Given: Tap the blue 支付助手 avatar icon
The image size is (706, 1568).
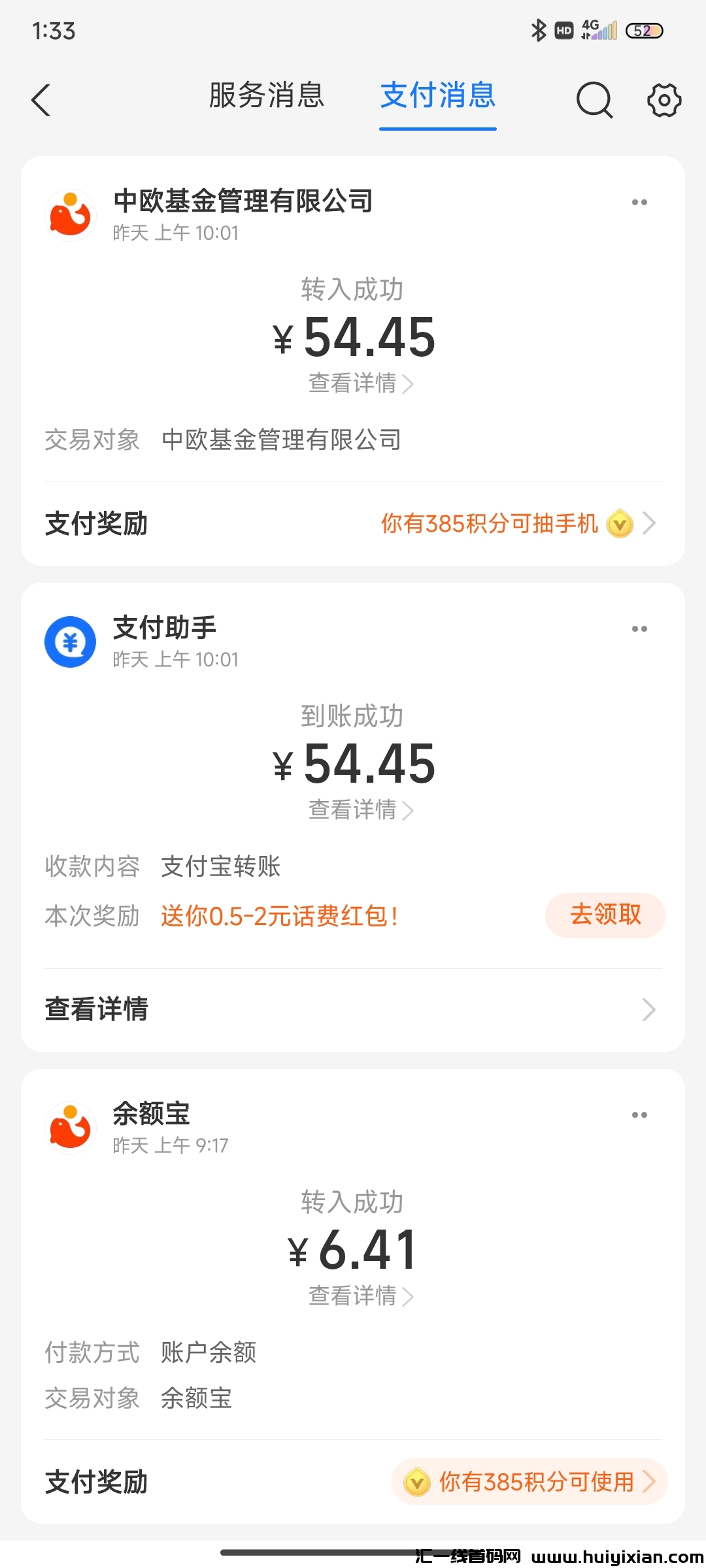Looking at the screenshot, I should 70,641.
